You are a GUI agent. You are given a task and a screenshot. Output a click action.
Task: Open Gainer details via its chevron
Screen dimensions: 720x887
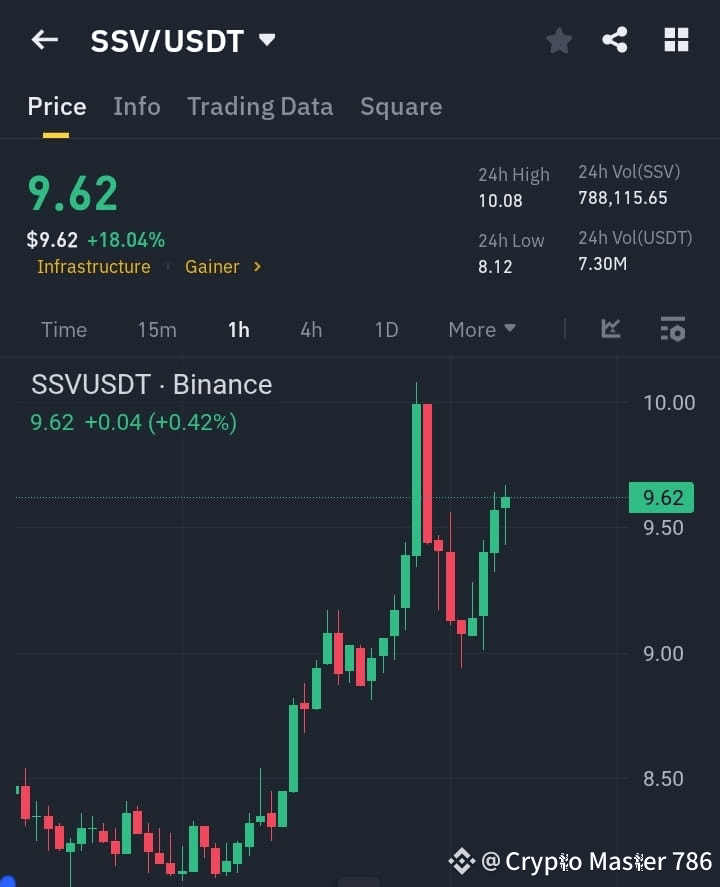coord(256,267)
